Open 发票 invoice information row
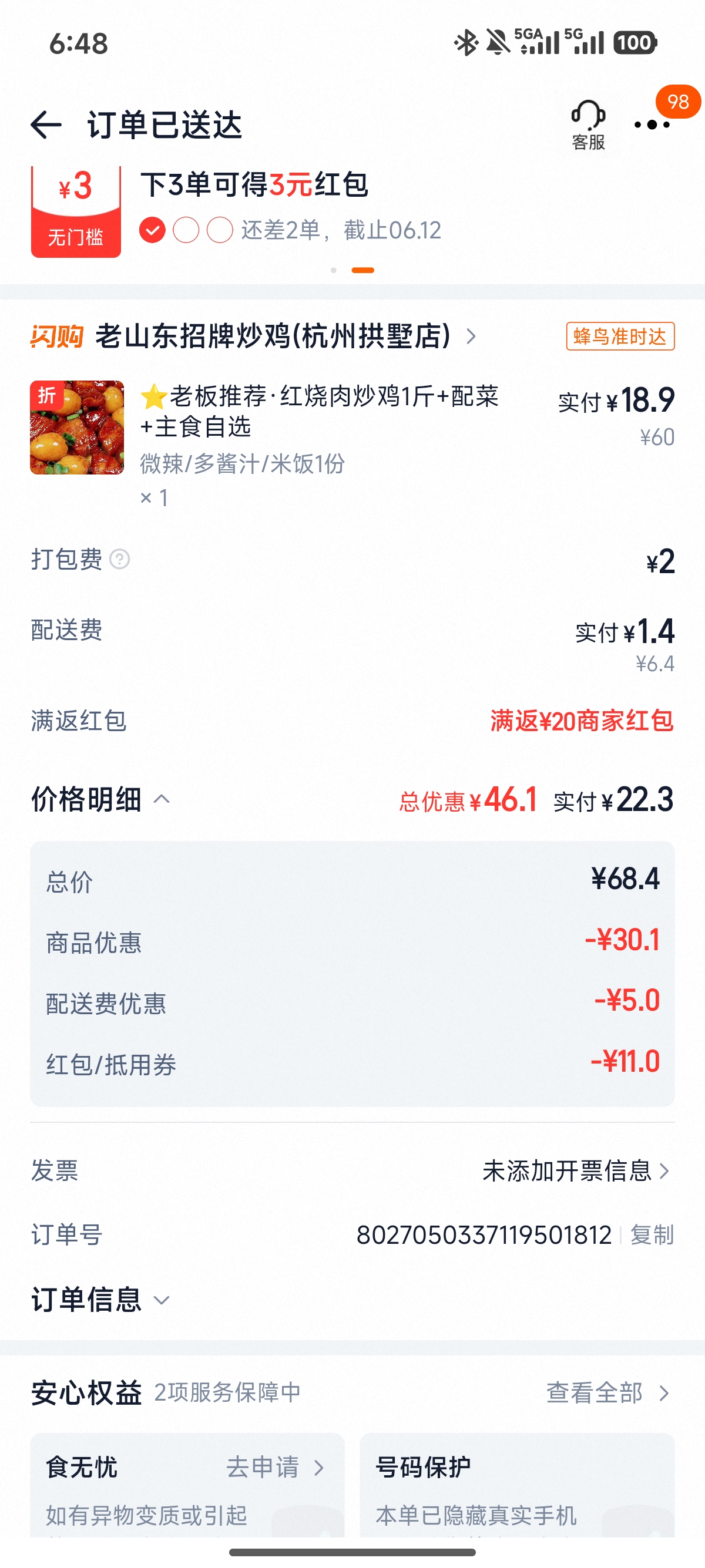This screenshot has height=1568, width=705. (x=352, y=1170)
